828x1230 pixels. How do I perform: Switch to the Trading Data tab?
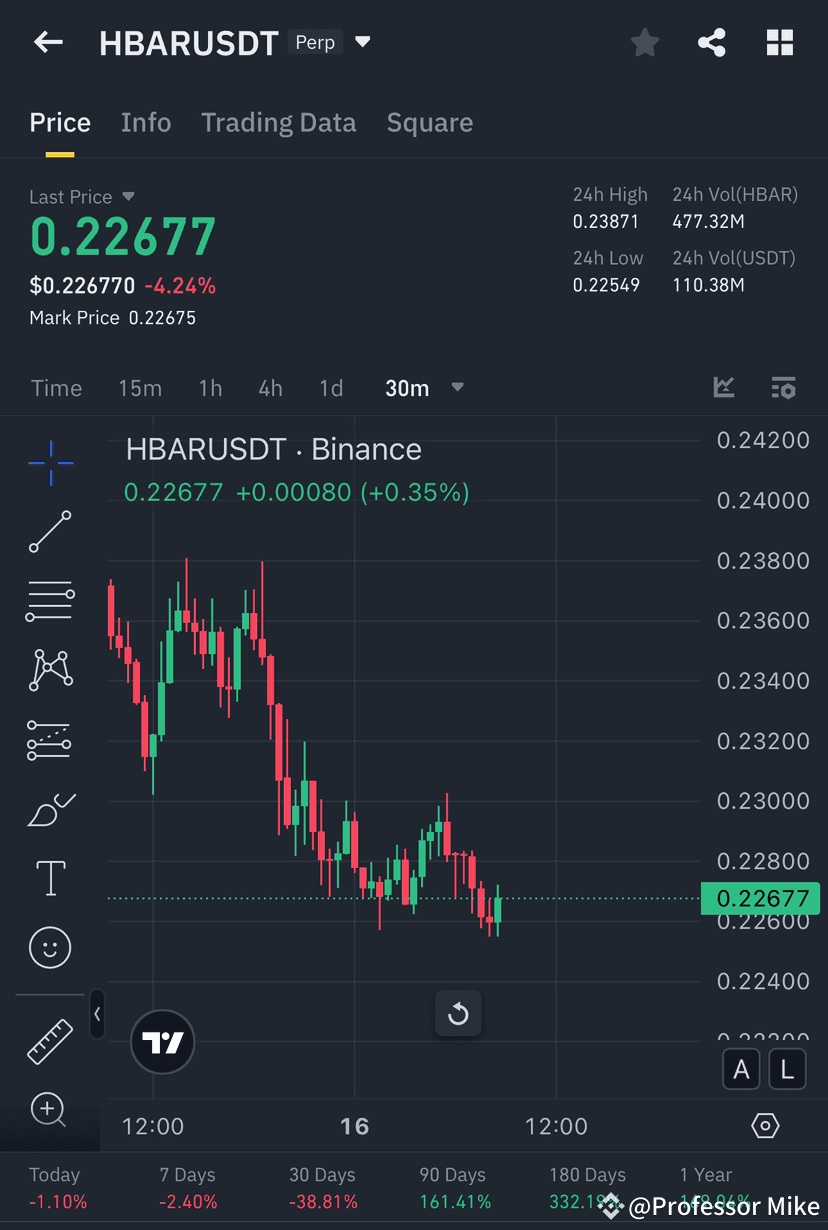[x=279, y=122]
